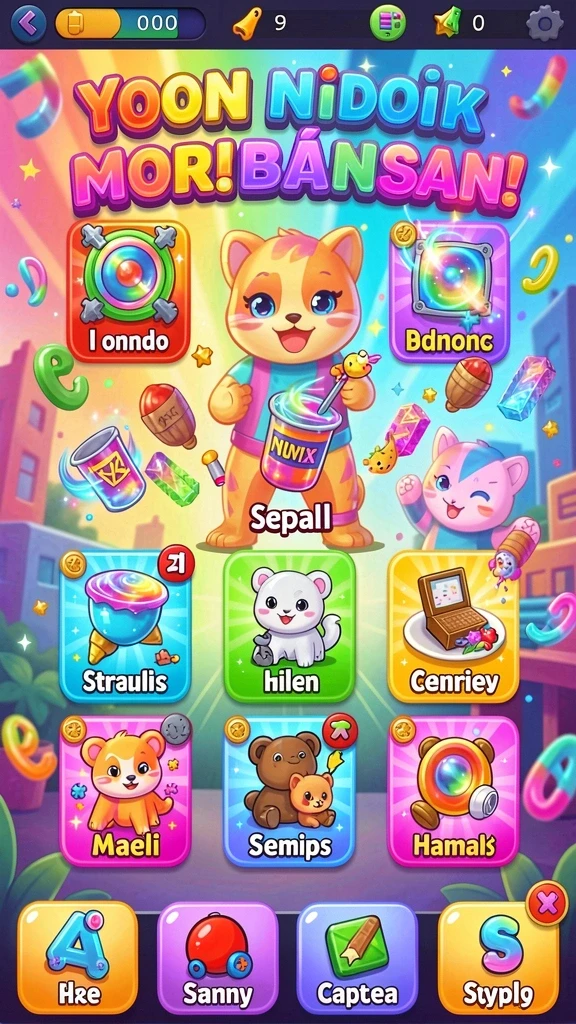The image size is (576, 1024).
Task: Open the settings gear
Action: [x=545, y=24]
